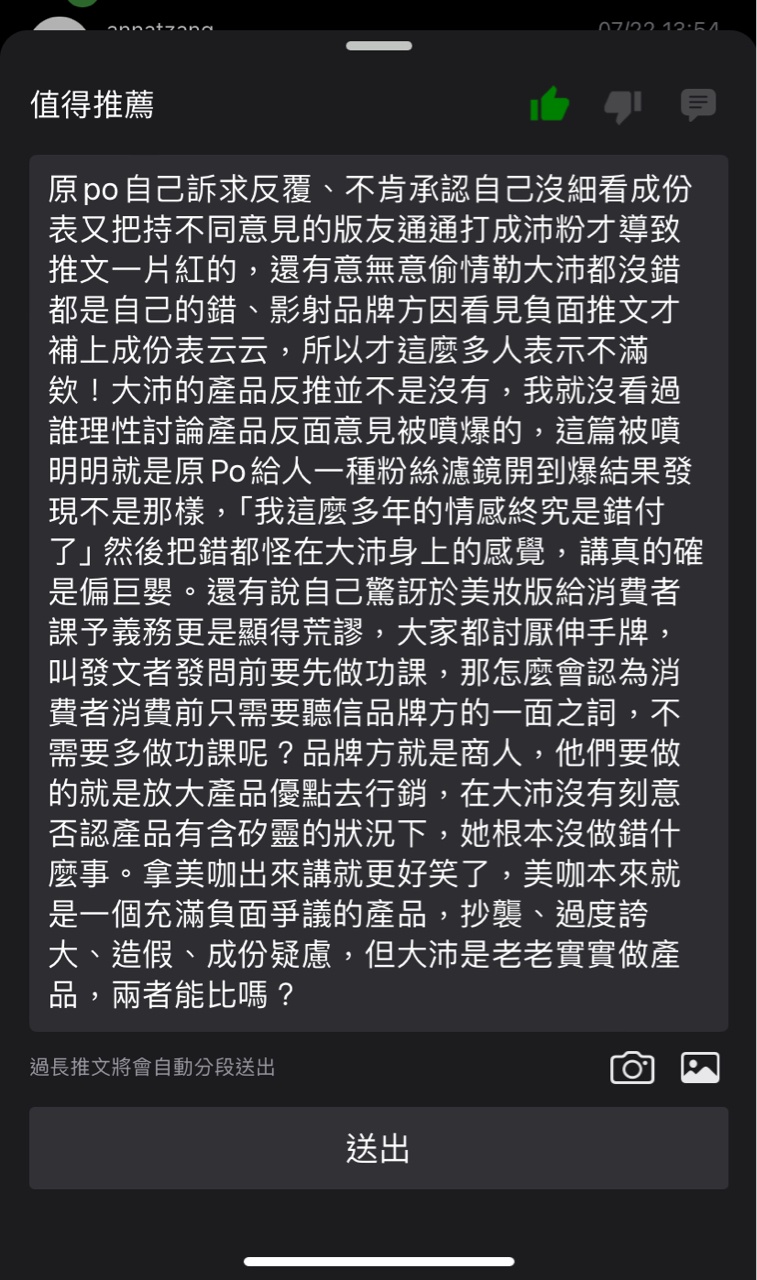Edit the comment text box
This screenshot has height=1280, width=757.
point(378,592)
